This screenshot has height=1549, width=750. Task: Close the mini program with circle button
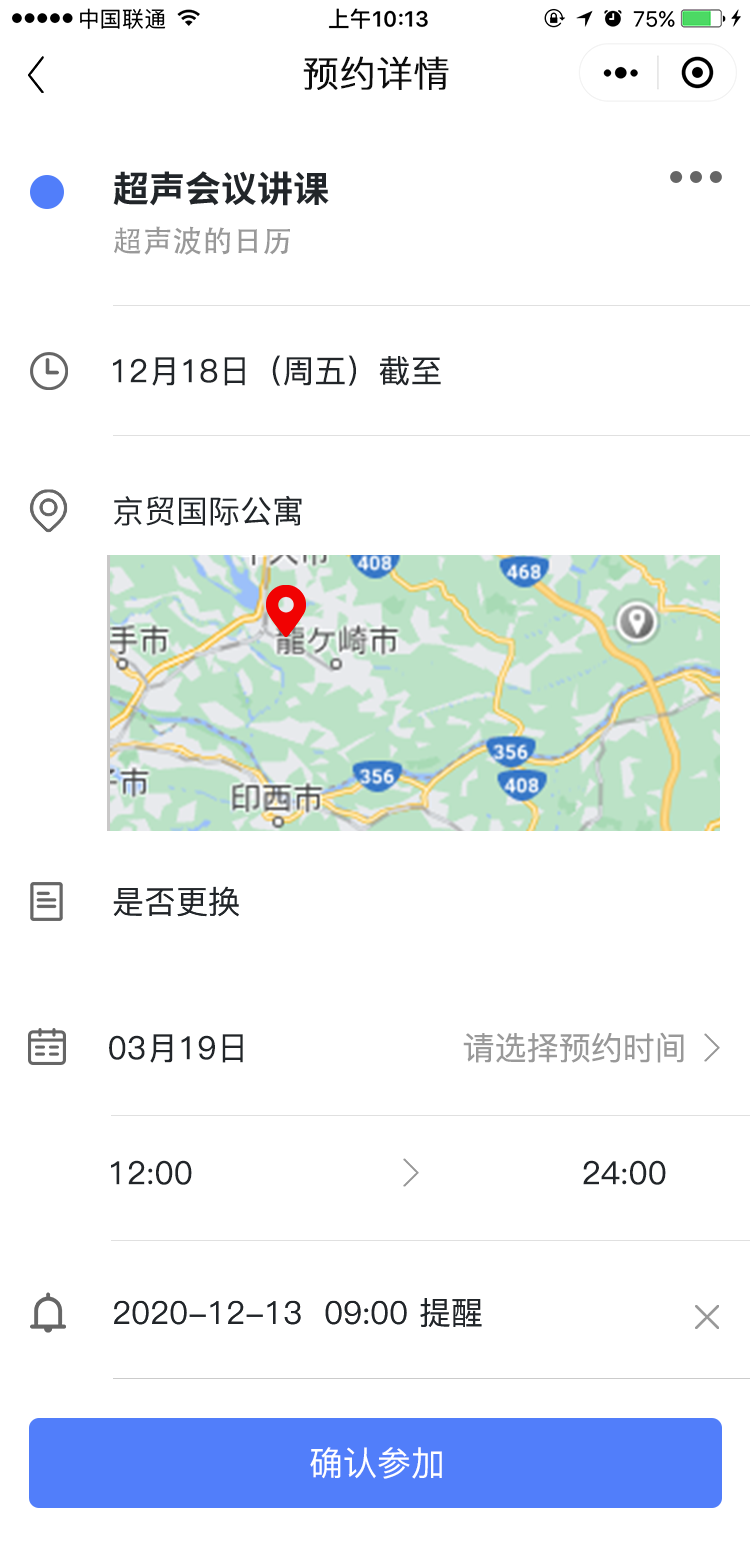(x=697, y=73)
